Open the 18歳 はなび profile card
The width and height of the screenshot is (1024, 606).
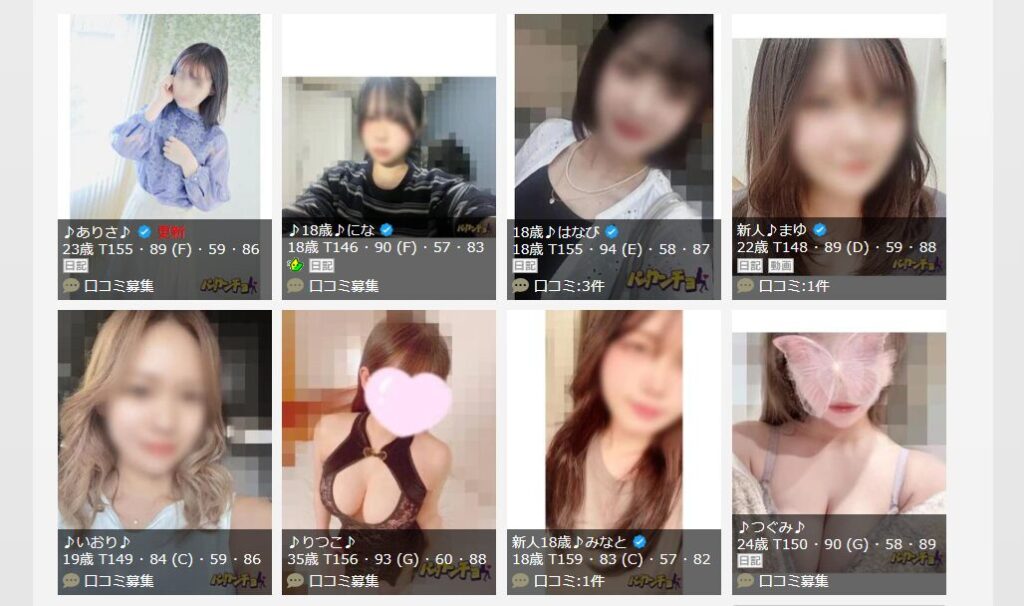tap(613, 120)
